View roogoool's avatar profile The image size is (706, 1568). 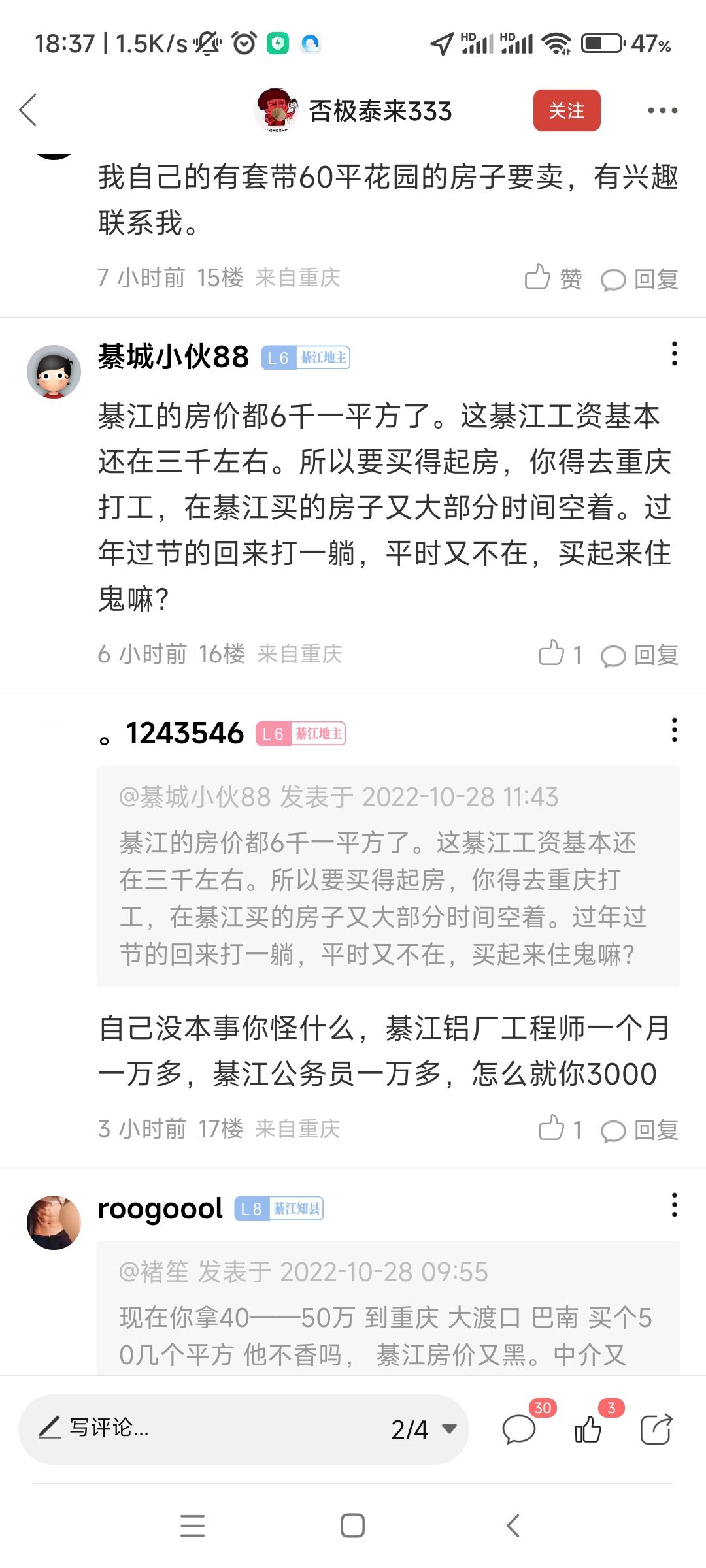tap(54, 1222)
